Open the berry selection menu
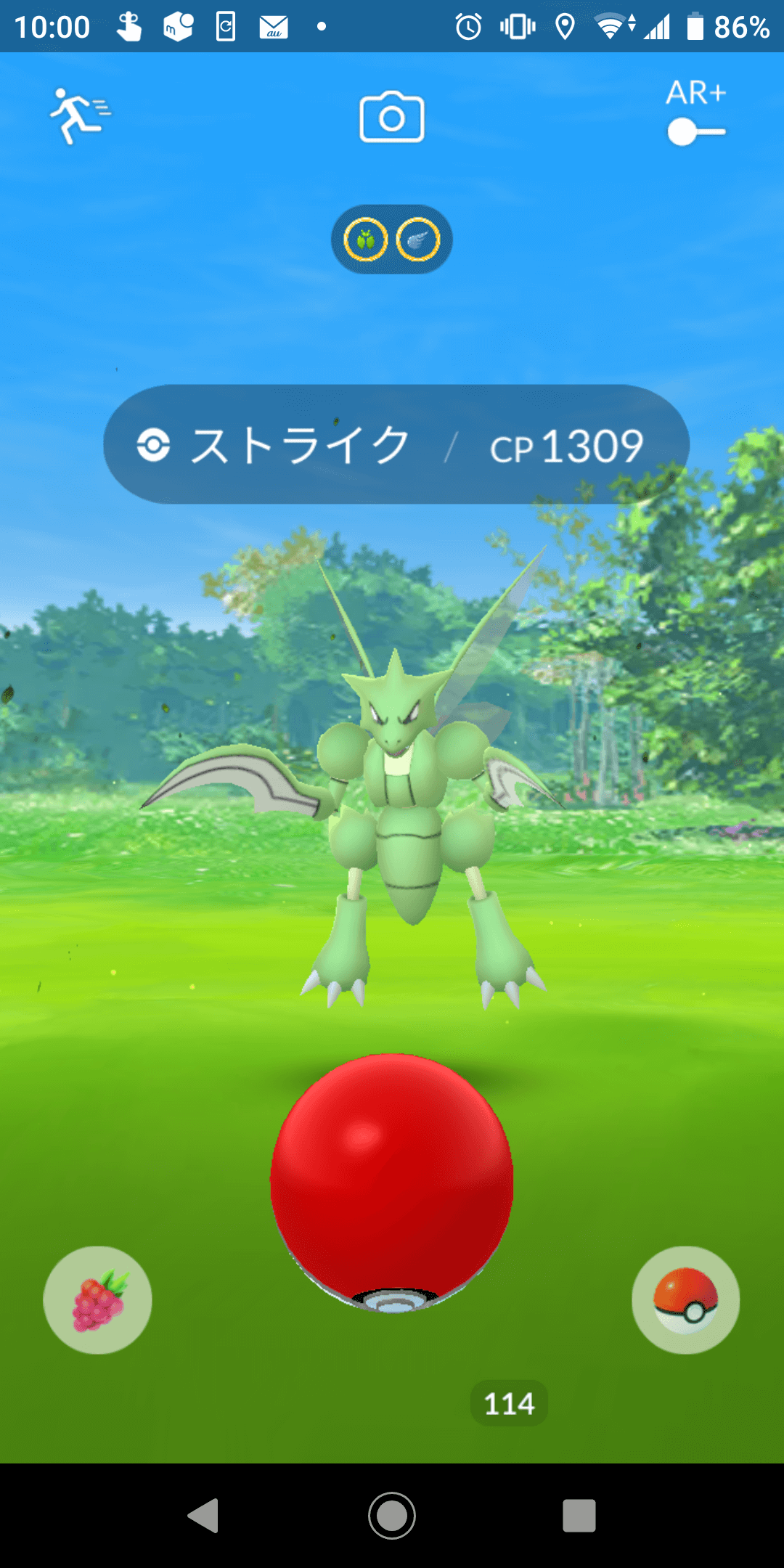 tap(98, 1300)
